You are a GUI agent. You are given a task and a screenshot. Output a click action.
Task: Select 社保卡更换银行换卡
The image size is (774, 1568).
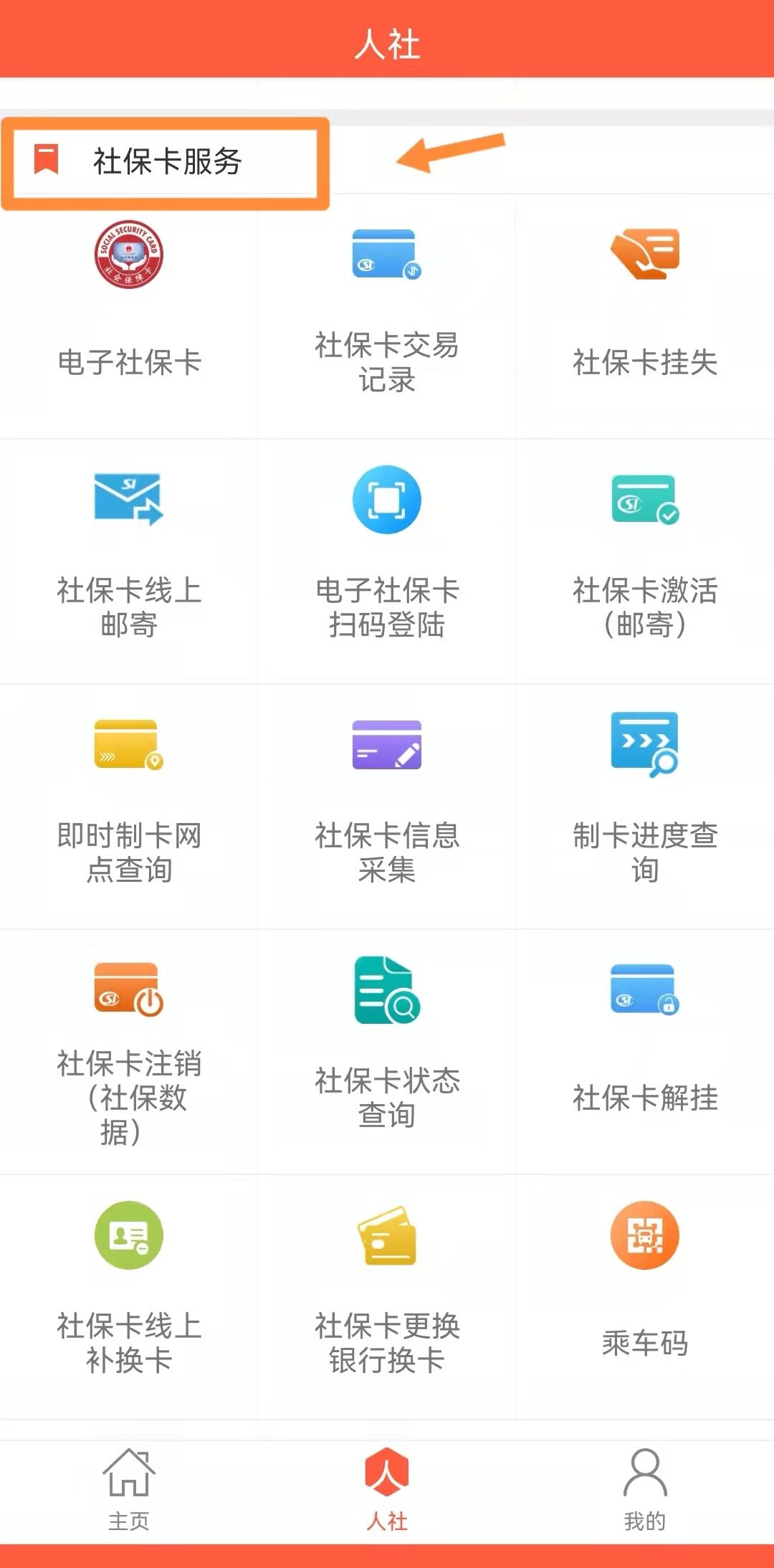pos(387,1291)
